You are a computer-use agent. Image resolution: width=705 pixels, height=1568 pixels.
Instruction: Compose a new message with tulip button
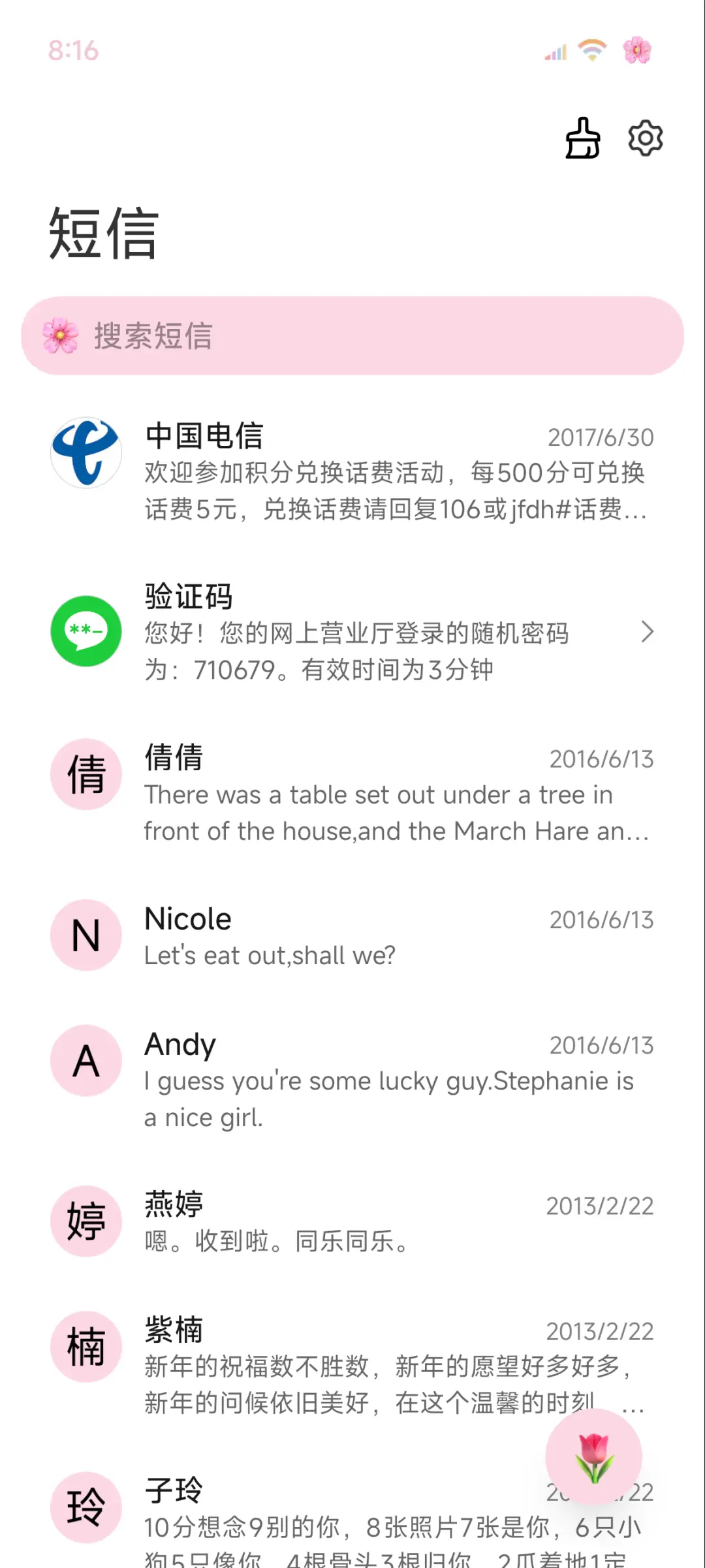pos(593,1457)
